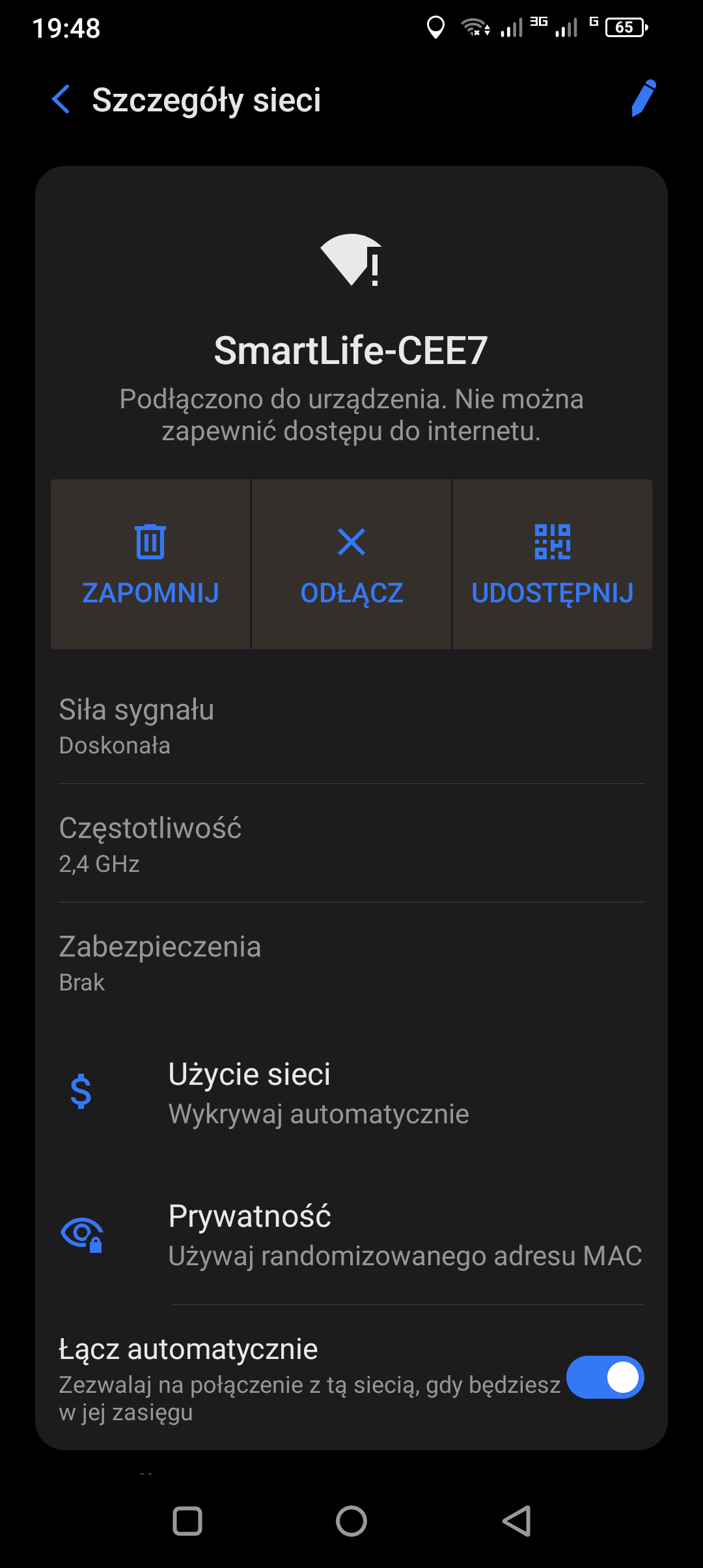Screen dimensions: 703x1568
Task: Go back from Szczegóły sieci
Action: (61, 100)
